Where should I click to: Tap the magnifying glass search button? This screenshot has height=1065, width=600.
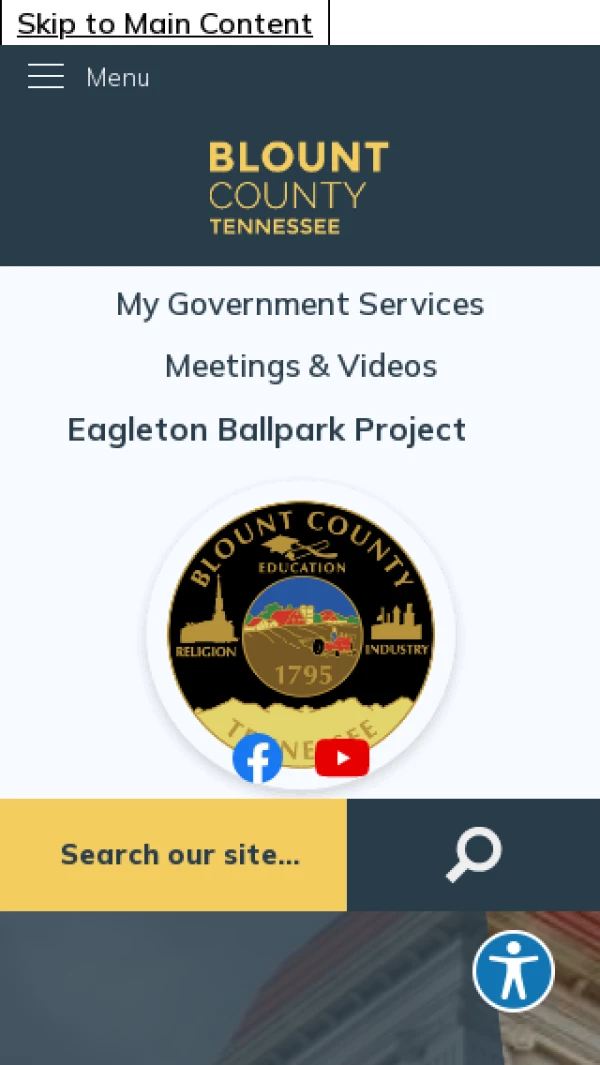[473, 855]
